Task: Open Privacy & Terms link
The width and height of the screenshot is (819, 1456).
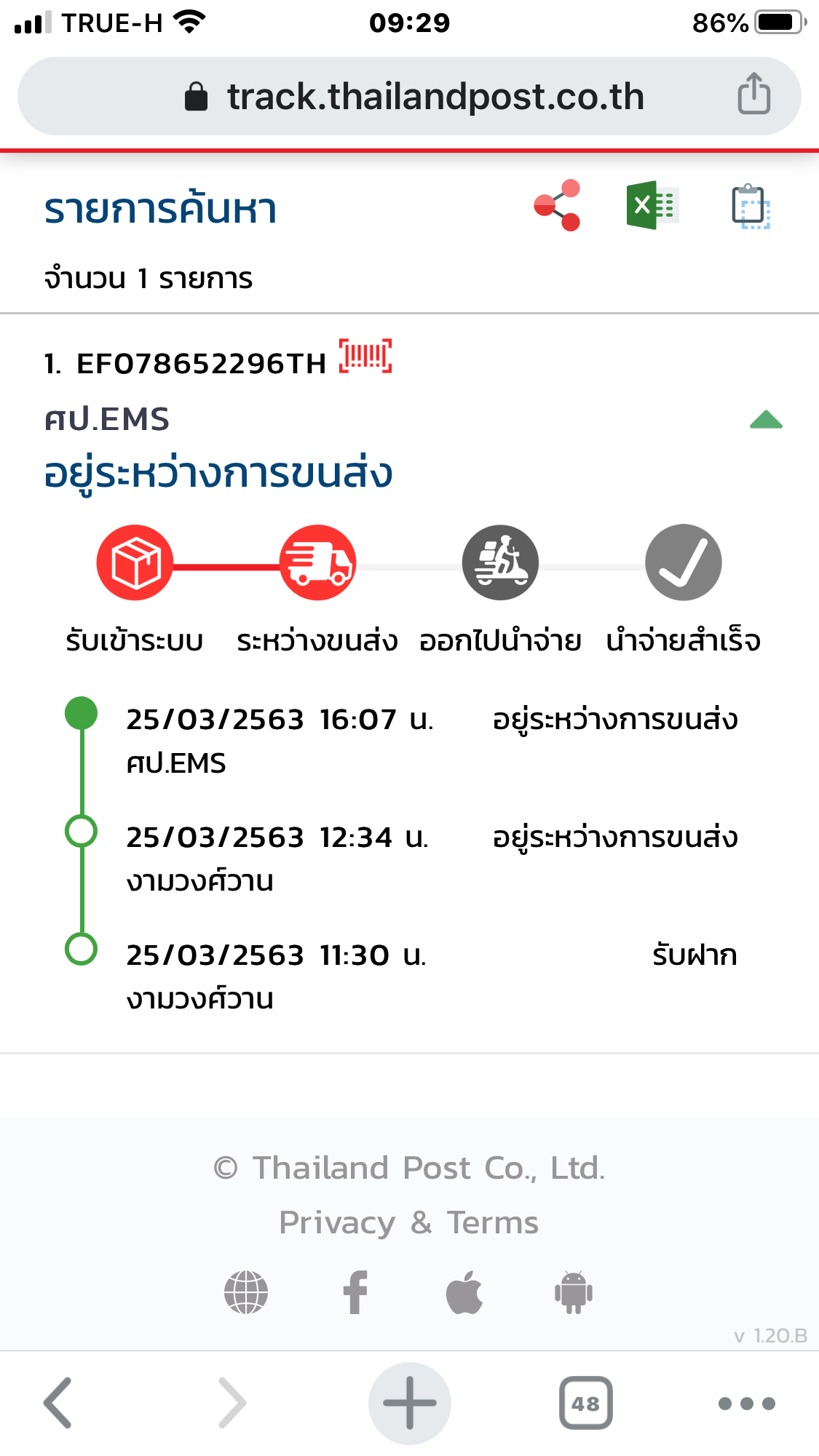Action: [x=409, y=1222]
